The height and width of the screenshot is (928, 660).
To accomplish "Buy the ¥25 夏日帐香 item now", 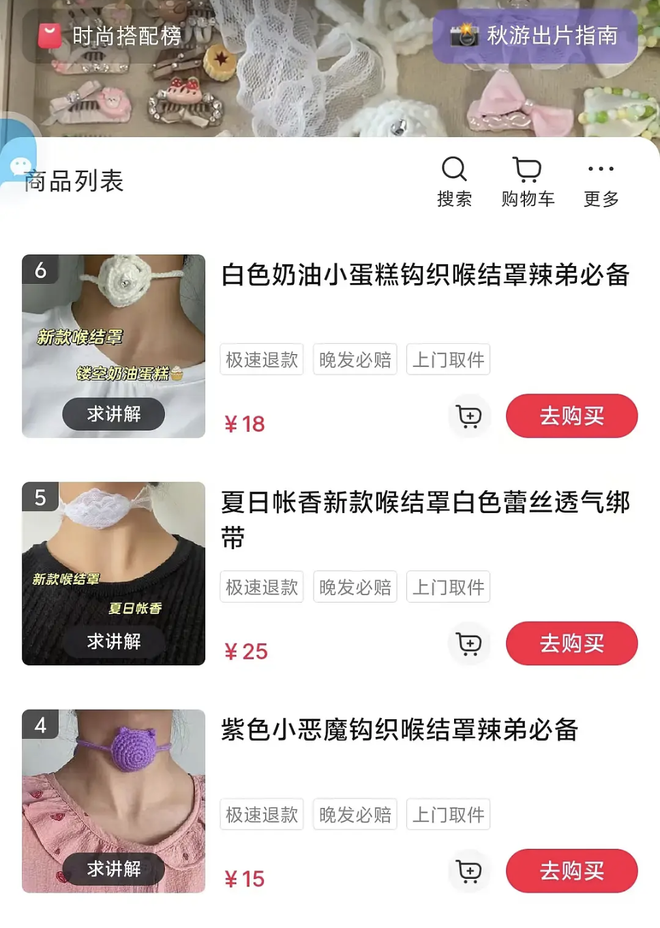I will point(571,643).
